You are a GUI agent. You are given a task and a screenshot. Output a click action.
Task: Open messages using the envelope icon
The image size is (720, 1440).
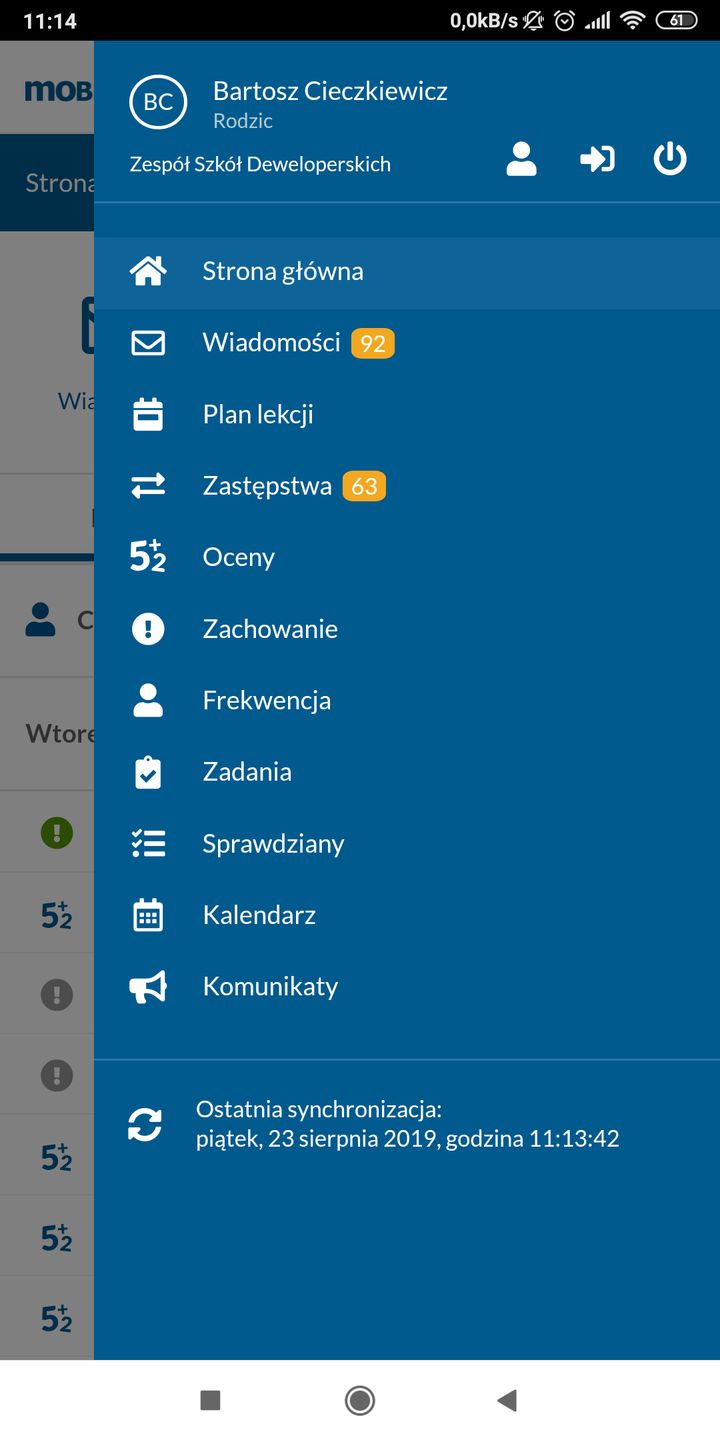[x=147, y=342]
